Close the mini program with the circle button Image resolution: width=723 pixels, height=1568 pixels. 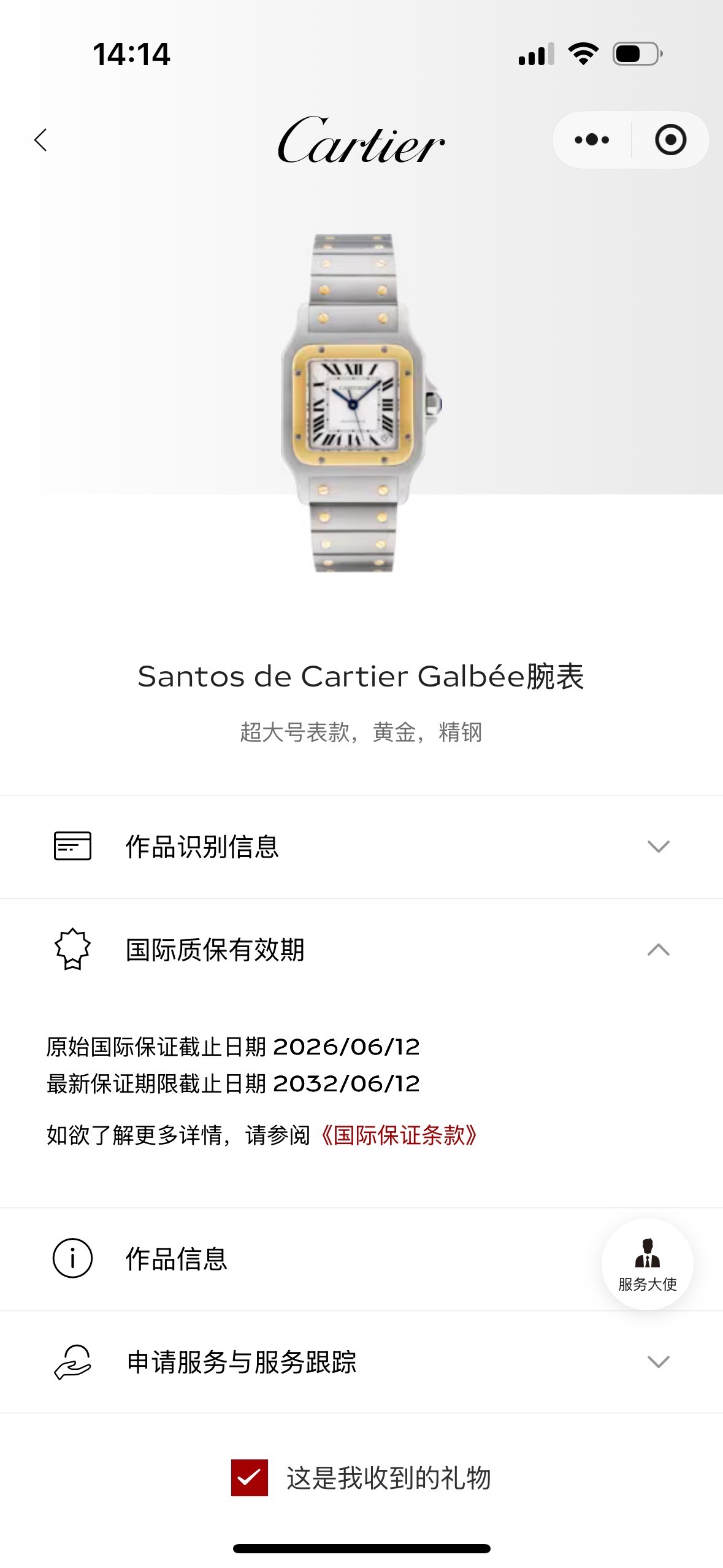670,140
